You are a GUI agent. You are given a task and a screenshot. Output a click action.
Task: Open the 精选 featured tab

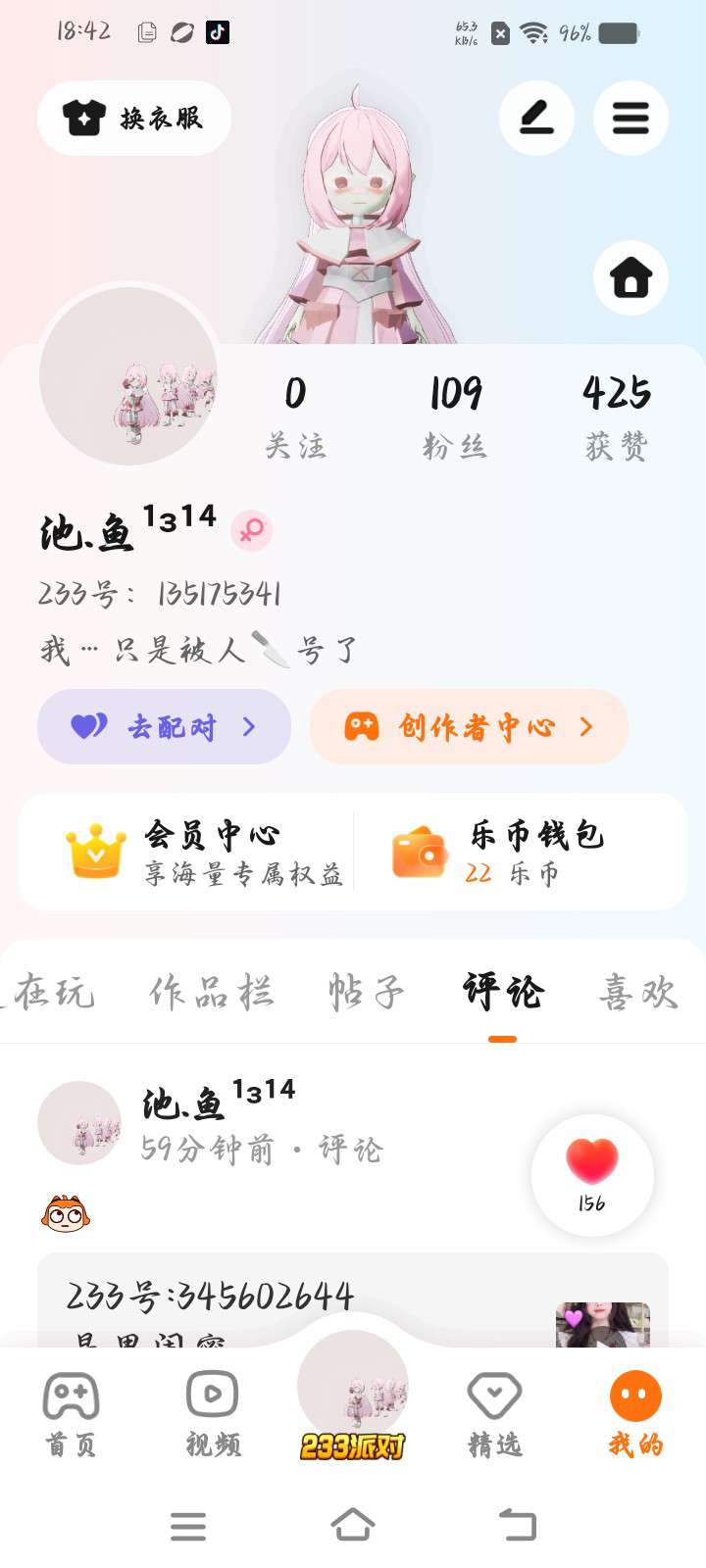coord(494,1413)
